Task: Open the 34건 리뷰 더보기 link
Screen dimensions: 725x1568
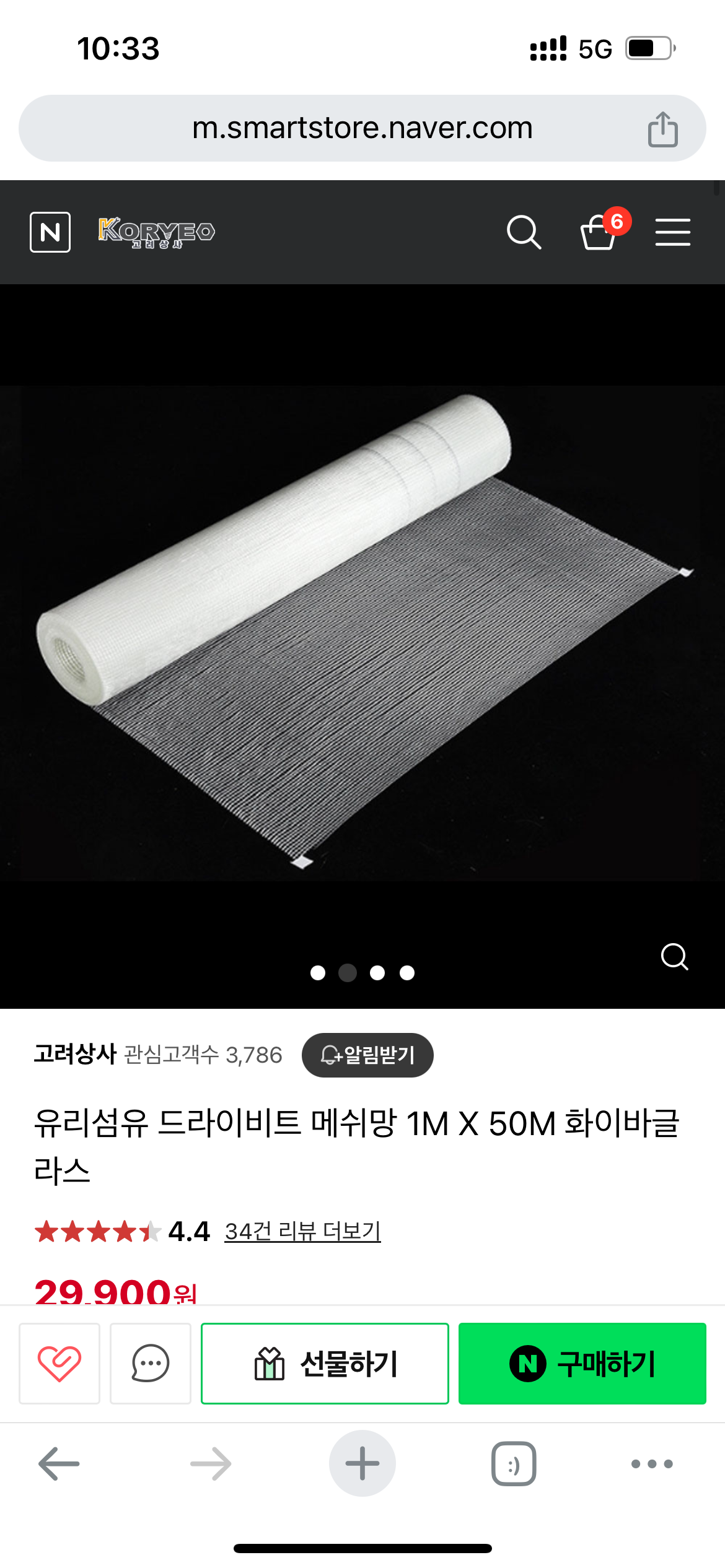Action: tap(302, 1231)
